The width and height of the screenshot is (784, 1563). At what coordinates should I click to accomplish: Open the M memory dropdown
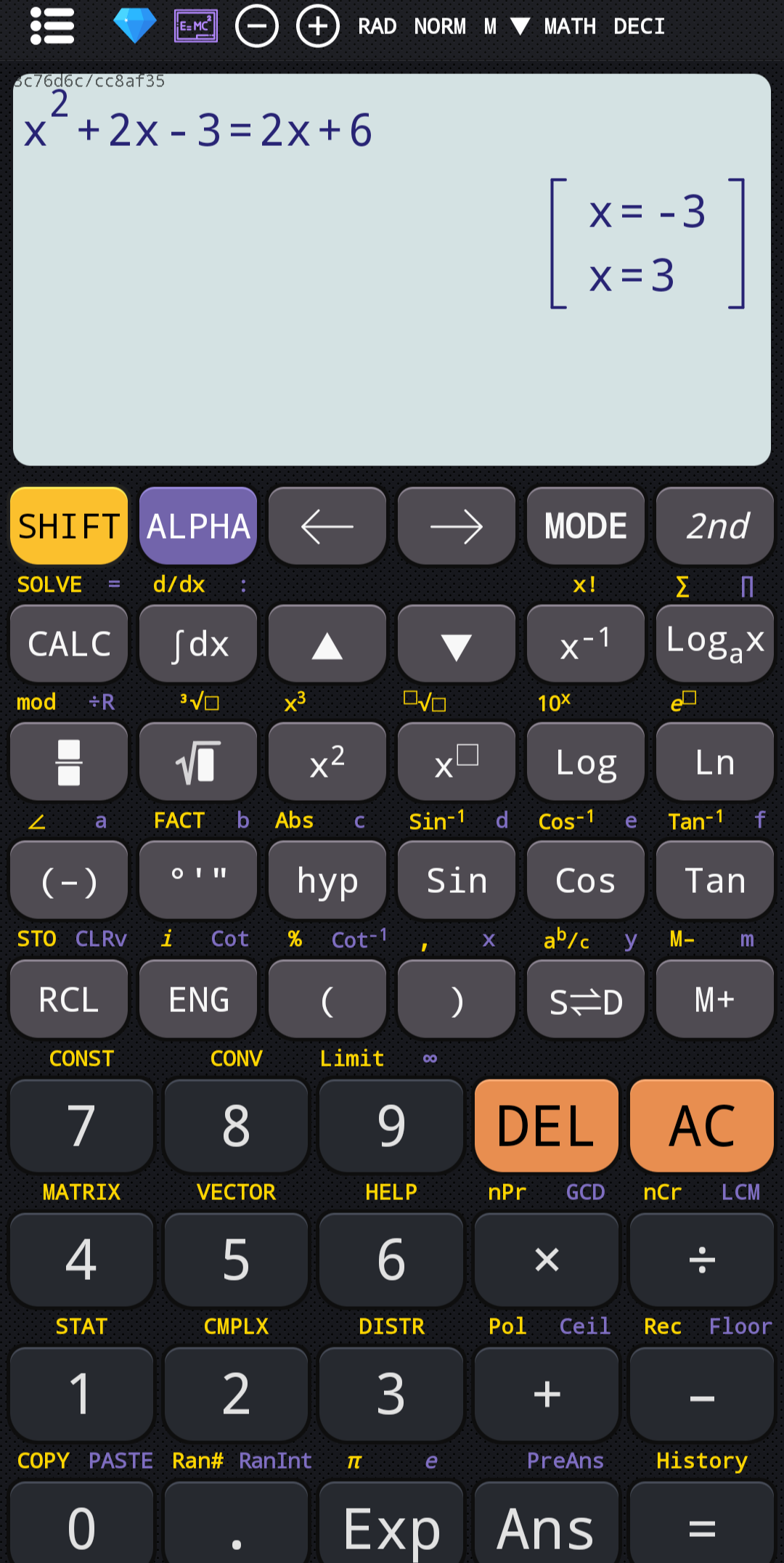[503, 25]
